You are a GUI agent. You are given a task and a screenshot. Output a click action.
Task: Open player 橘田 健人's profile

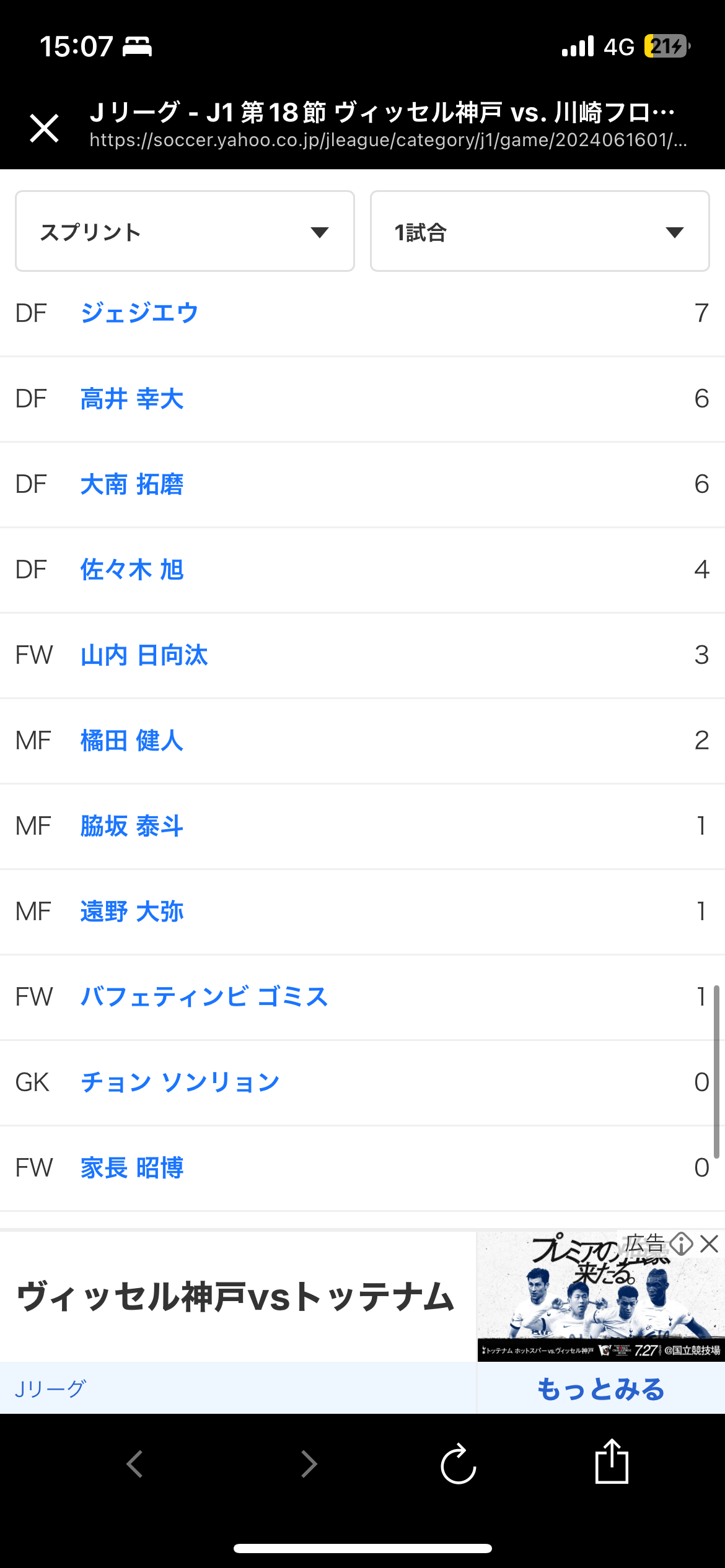(x=132, y=740)
